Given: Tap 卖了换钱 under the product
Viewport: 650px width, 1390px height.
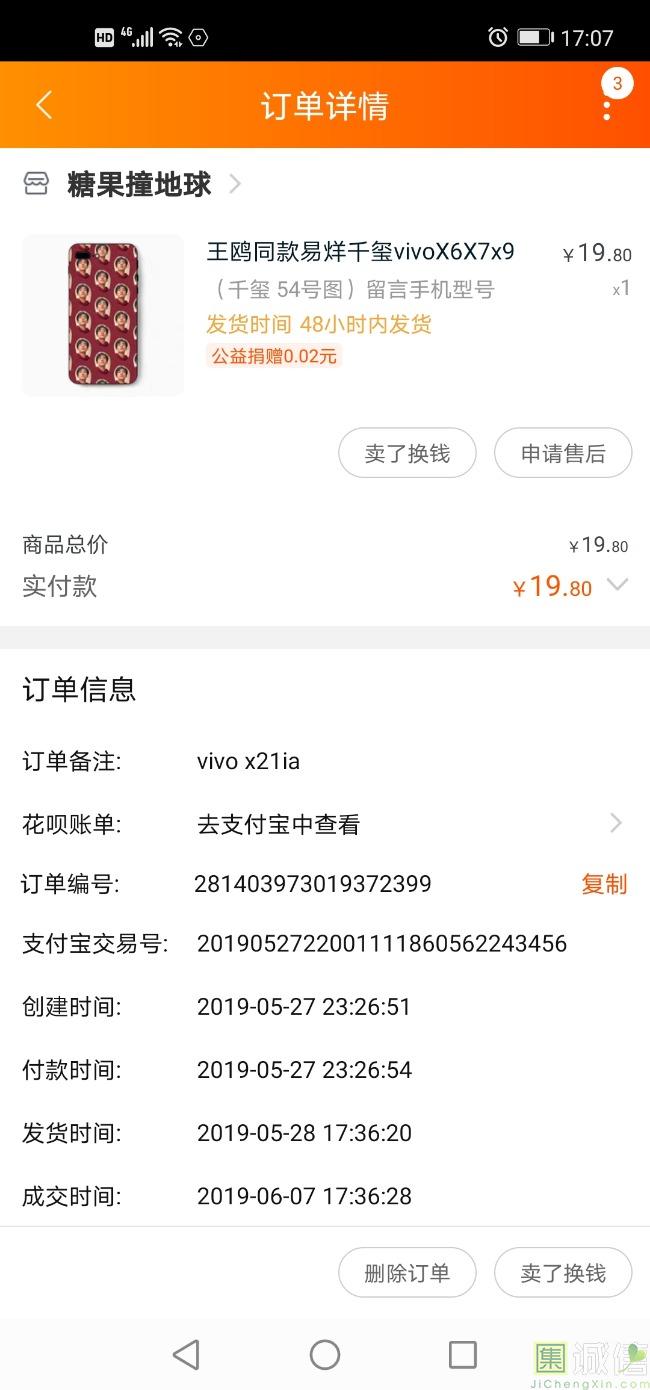Looking at the screenshot, I should [x=407, y=454].
